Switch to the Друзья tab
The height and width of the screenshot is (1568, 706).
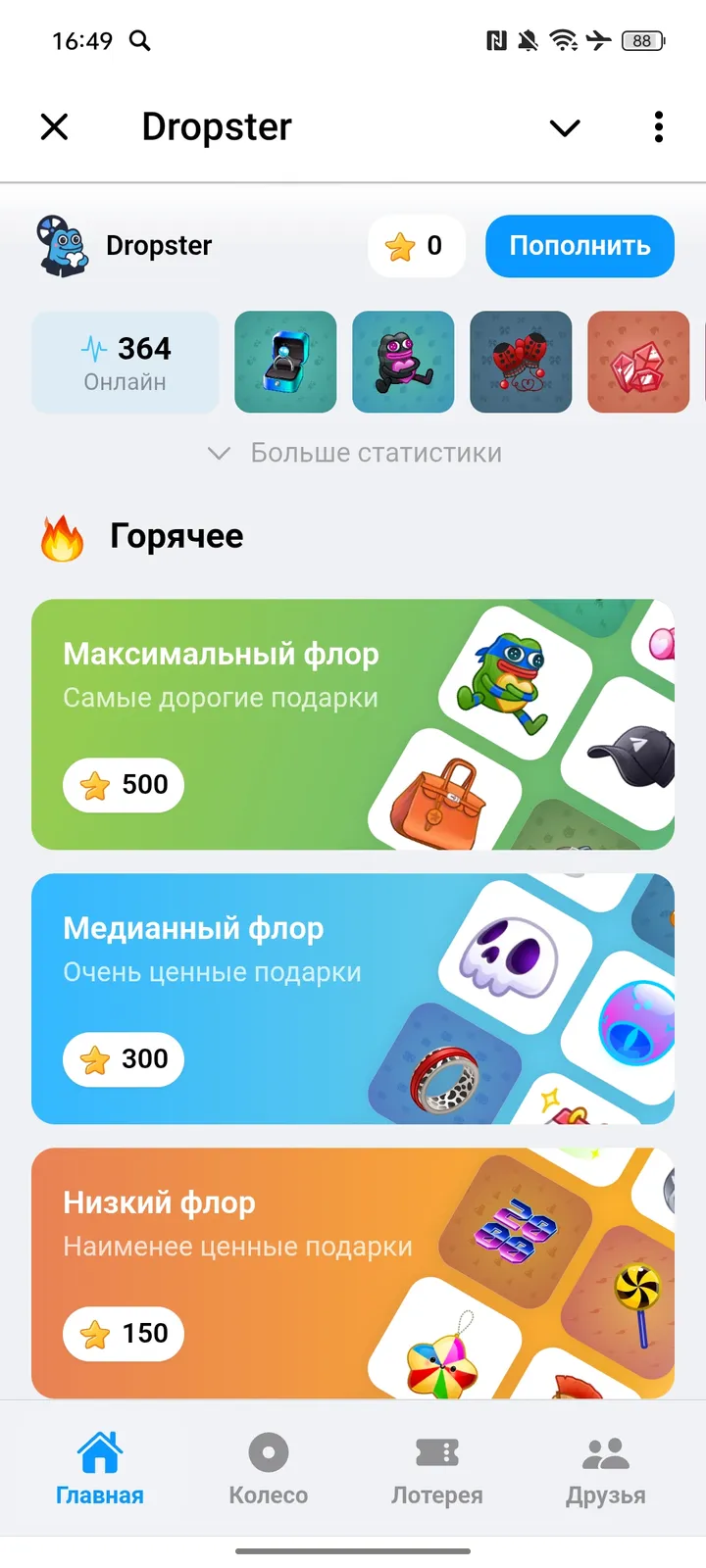[x=605, y=1468]
